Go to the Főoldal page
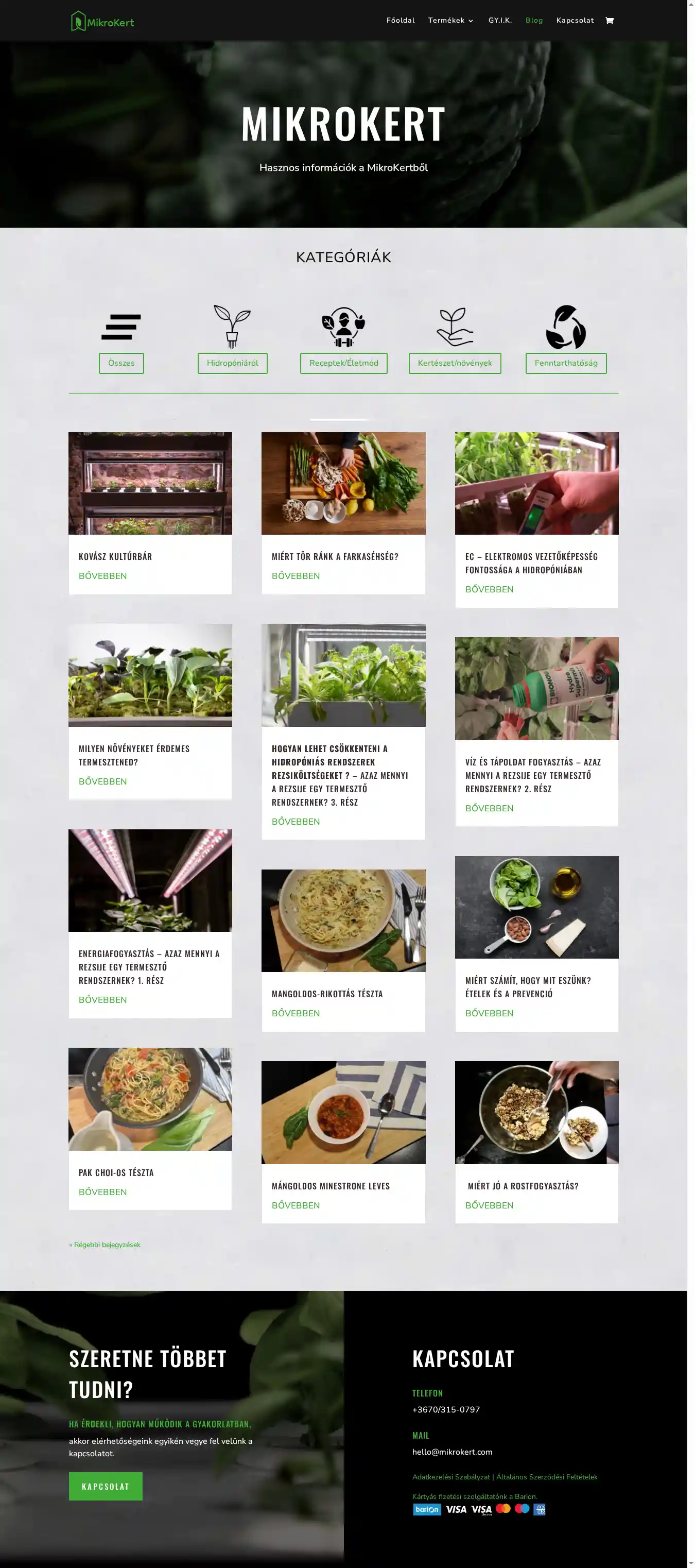The image size is (695, 1568). [401, 21]
